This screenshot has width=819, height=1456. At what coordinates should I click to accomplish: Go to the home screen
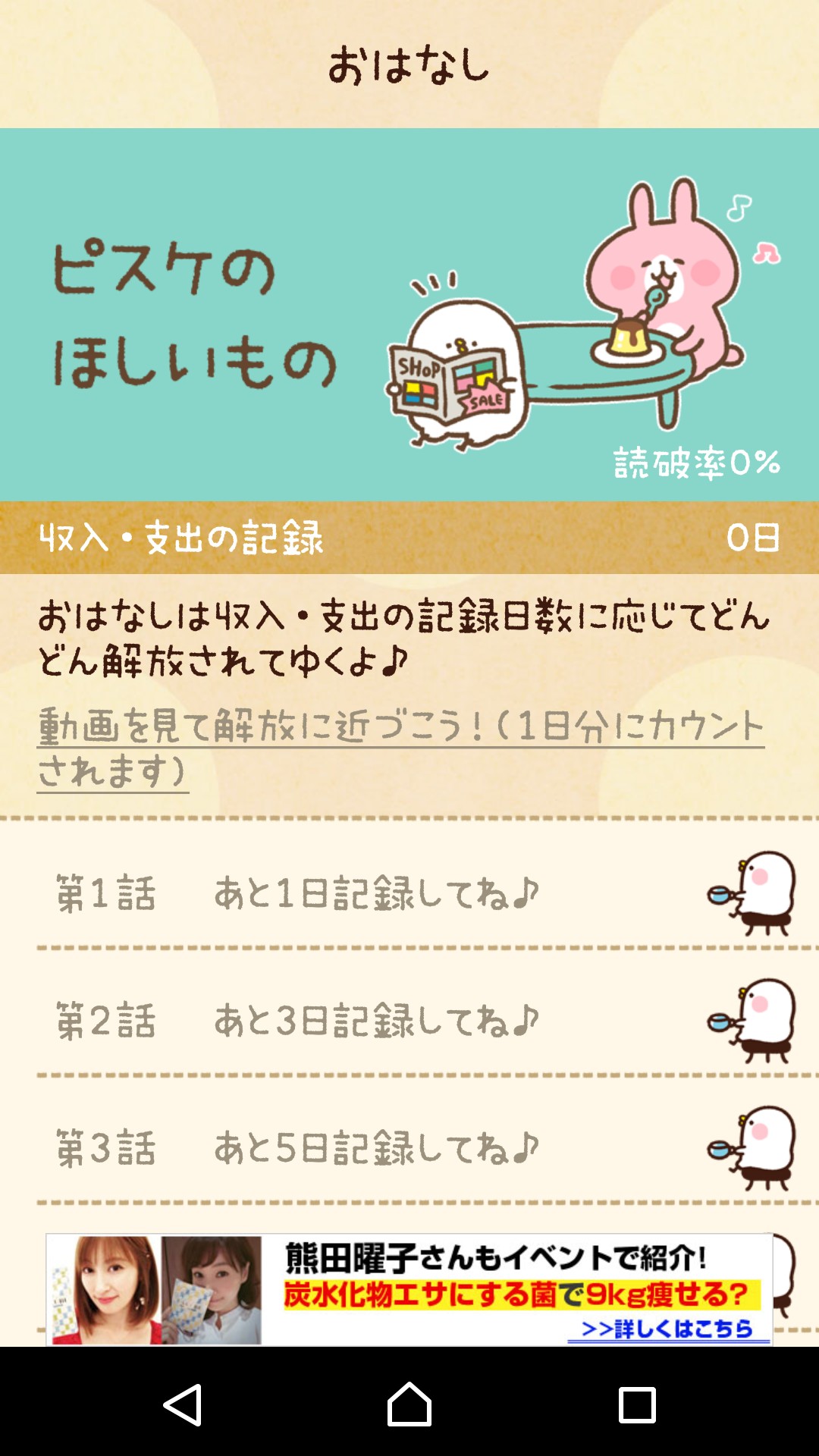[409, 1404]
